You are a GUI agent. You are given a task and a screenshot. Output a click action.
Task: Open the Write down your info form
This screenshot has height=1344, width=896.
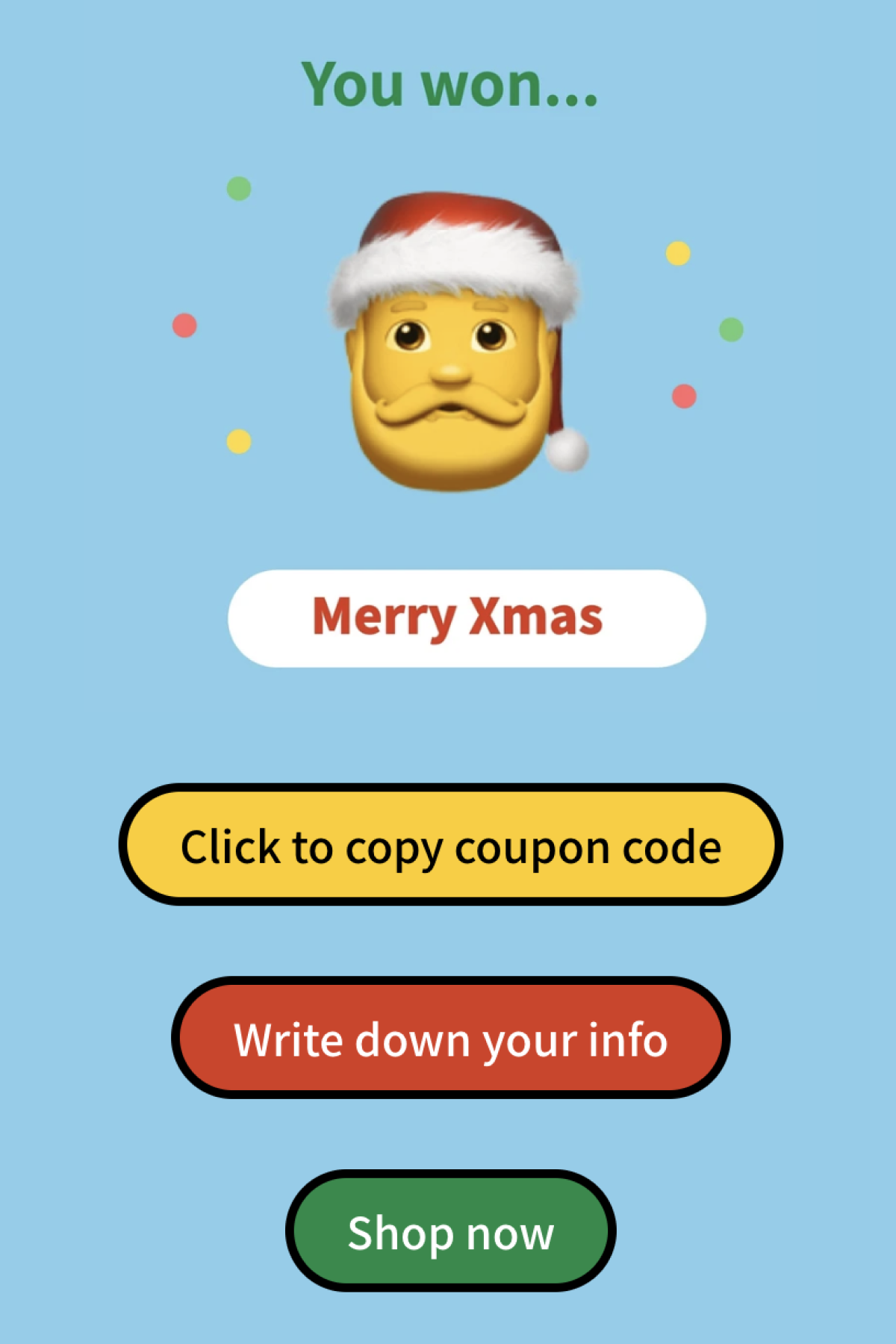tap(450, 1038)
